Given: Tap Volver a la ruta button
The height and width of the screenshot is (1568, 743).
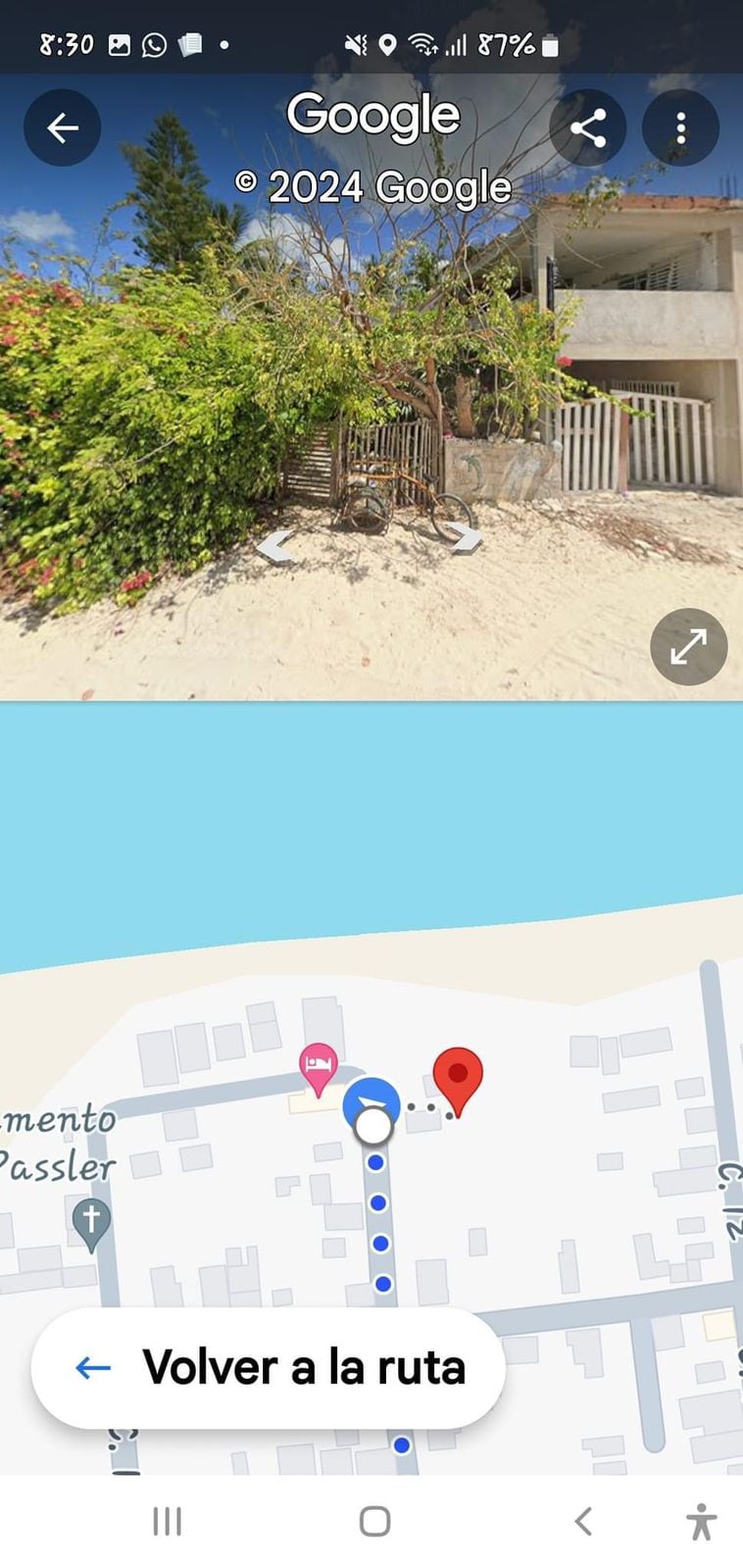Looking at the screenshot, I should [x=268, y=1367].
